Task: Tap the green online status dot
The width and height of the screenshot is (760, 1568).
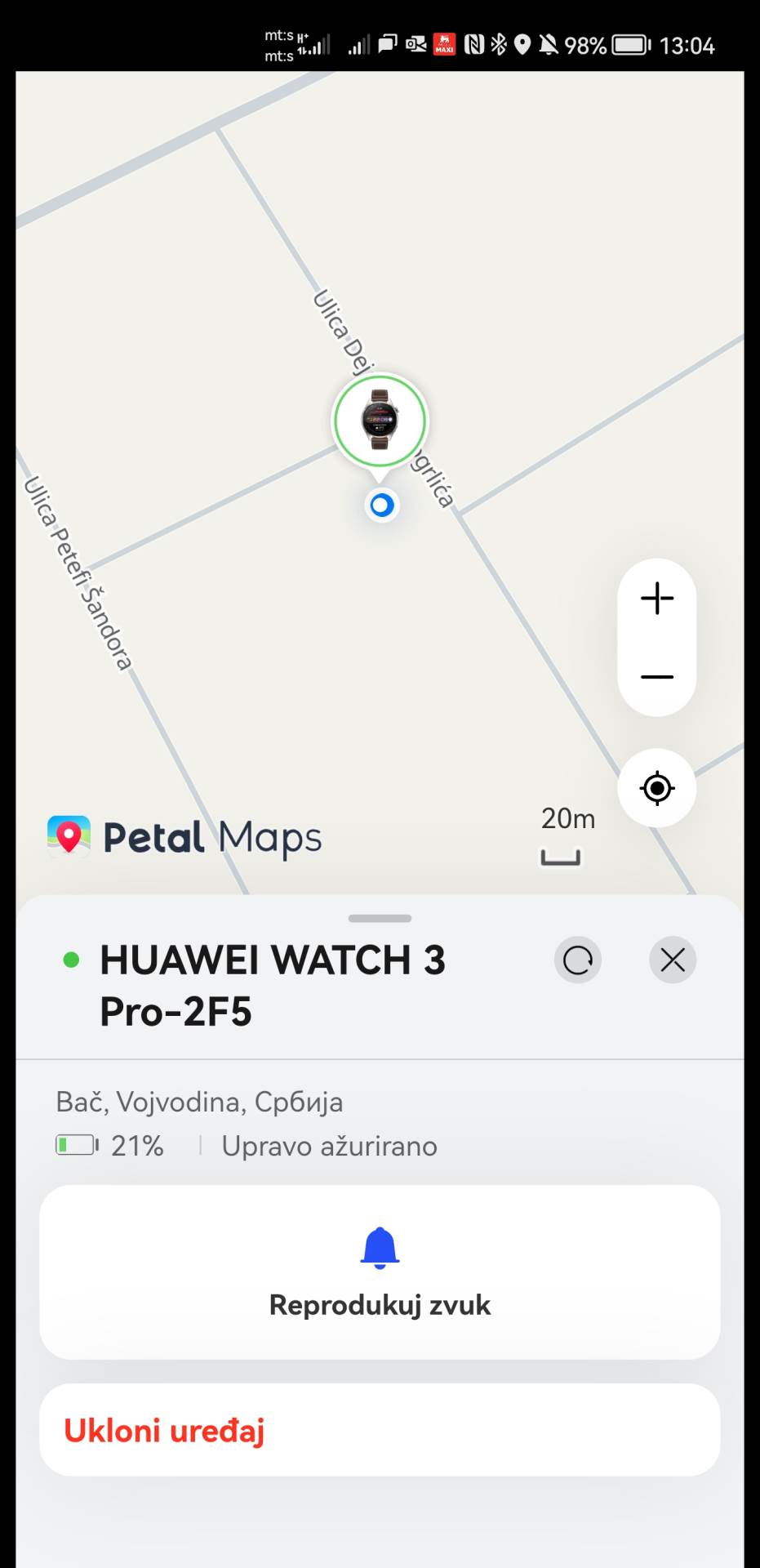Action: coord(73,960)
